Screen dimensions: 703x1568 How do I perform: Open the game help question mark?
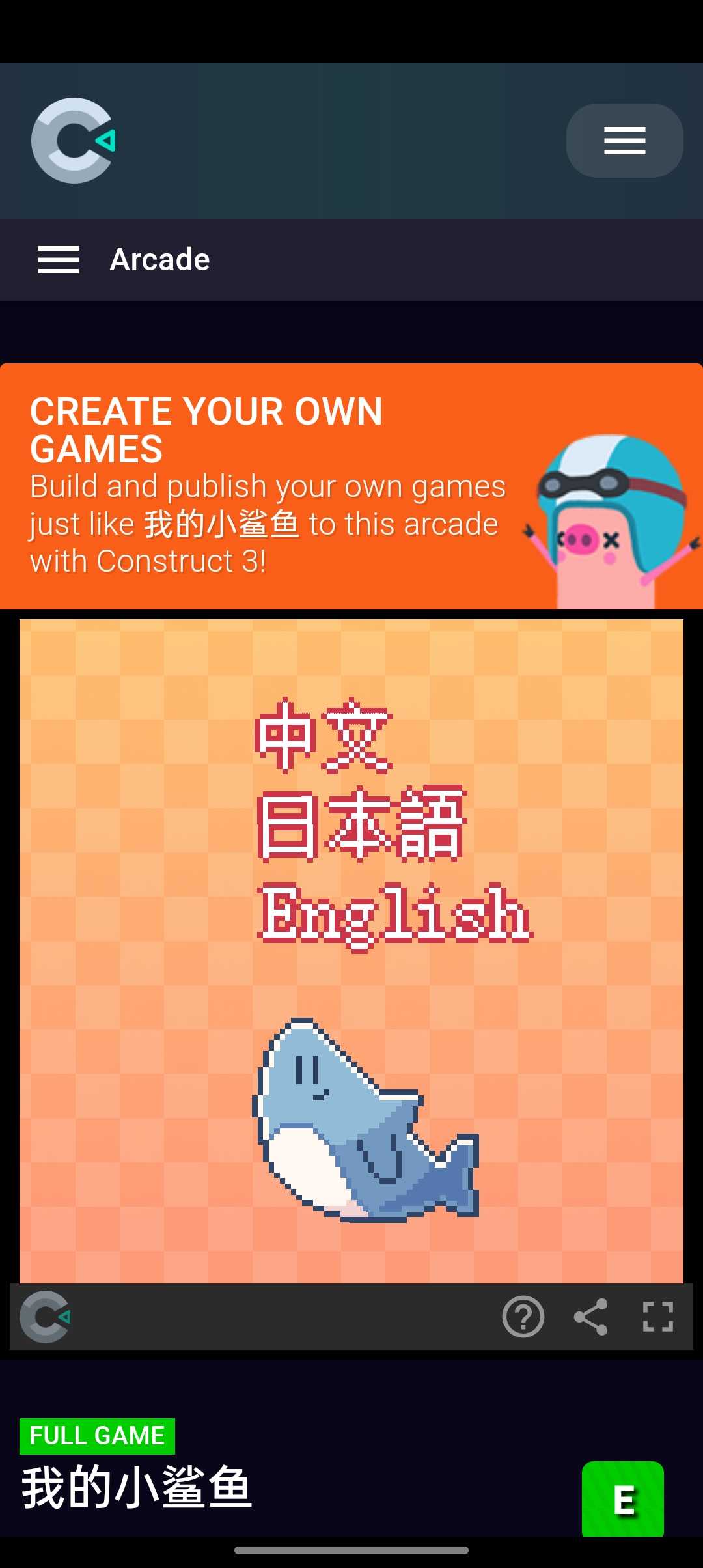[x=523, y=1317]
